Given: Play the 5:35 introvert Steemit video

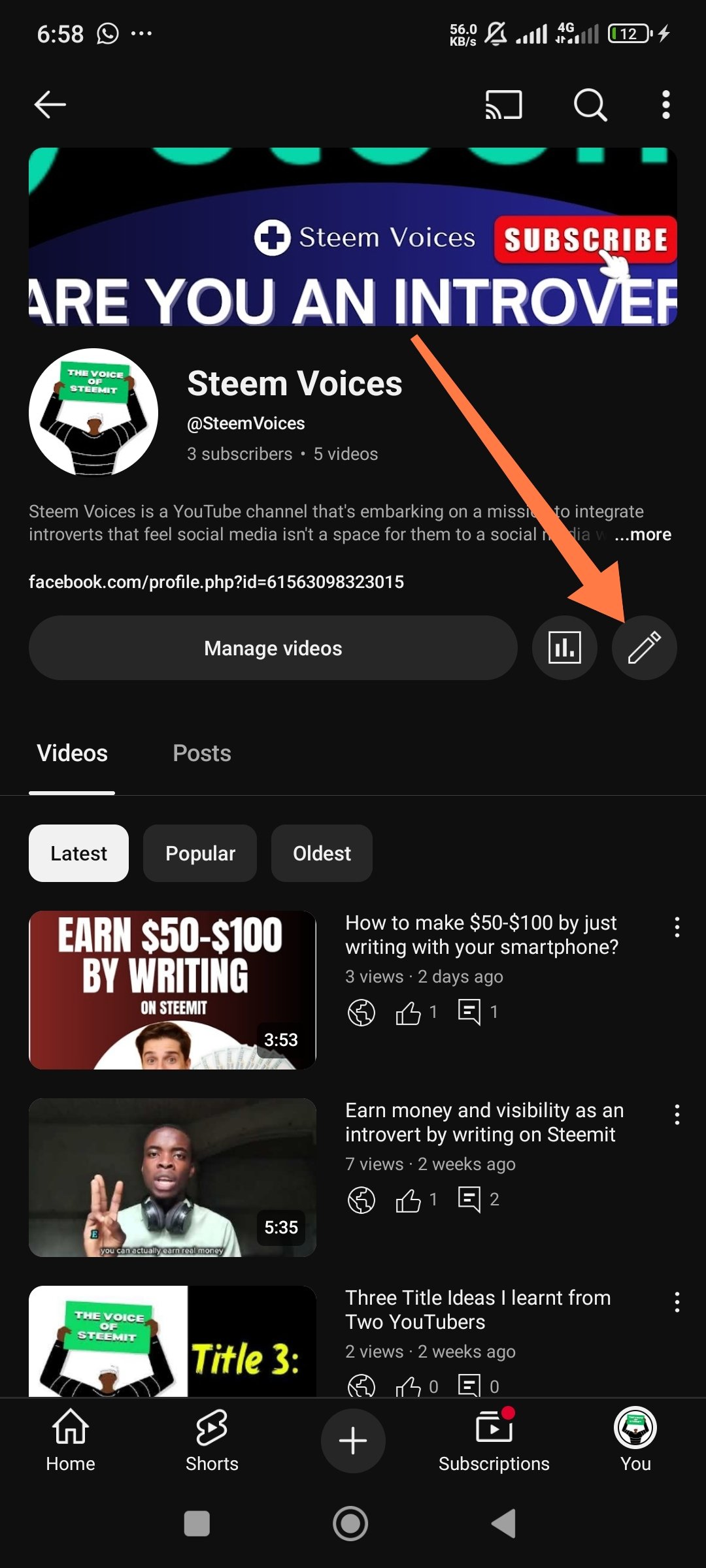Looking at the screenshot, I should (x=173, y=1177).
